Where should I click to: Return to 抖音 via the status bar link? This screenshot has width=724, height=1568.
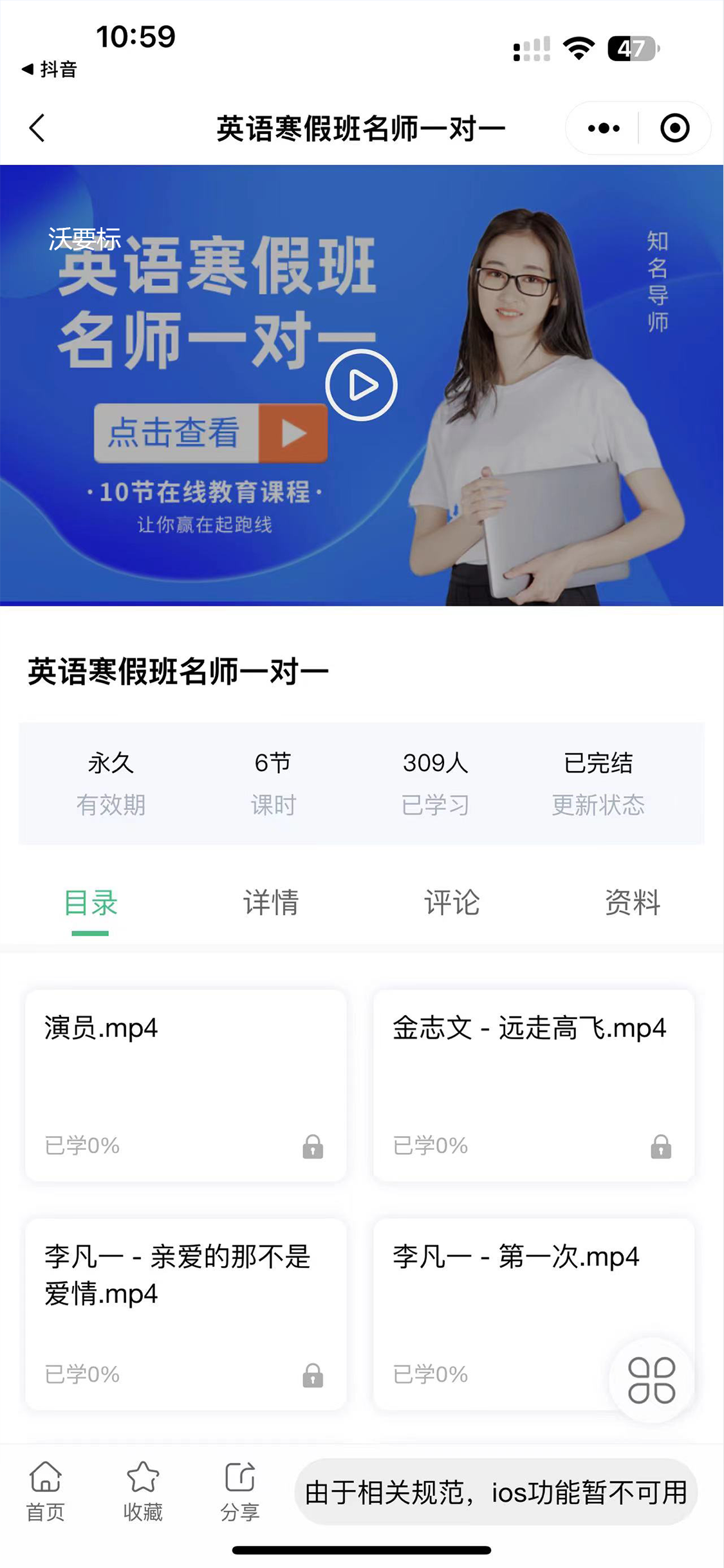(50, 69)
